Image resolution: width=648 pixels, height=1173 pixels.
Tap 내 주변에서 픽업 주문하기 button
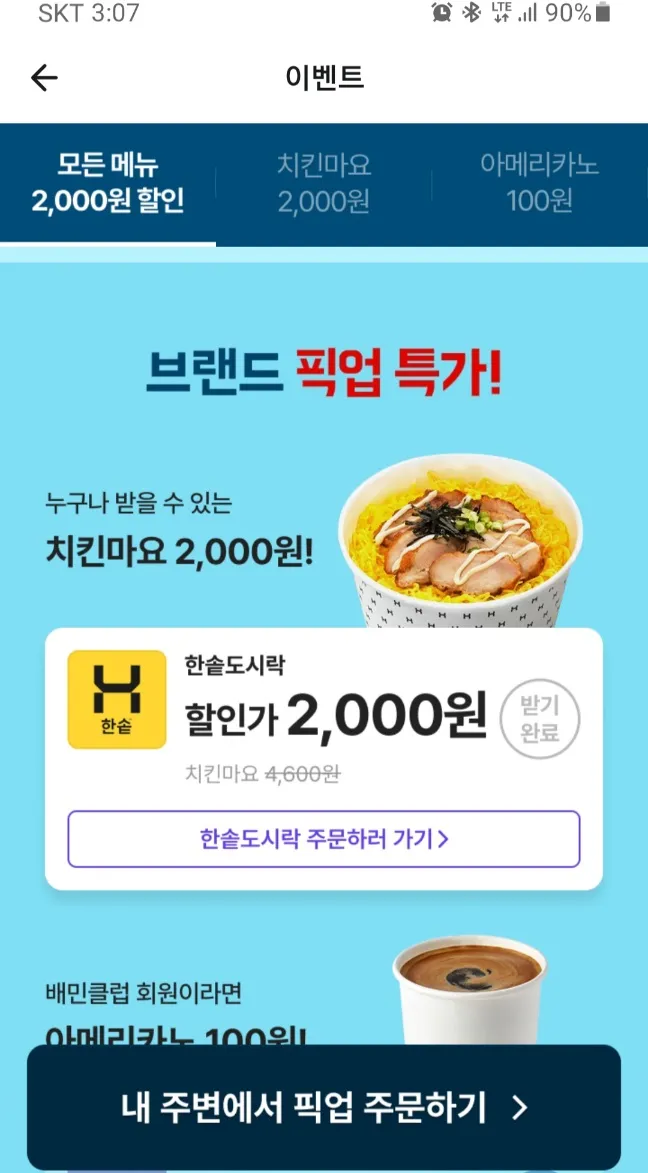pyautogui.click(x=324, y=1107)
